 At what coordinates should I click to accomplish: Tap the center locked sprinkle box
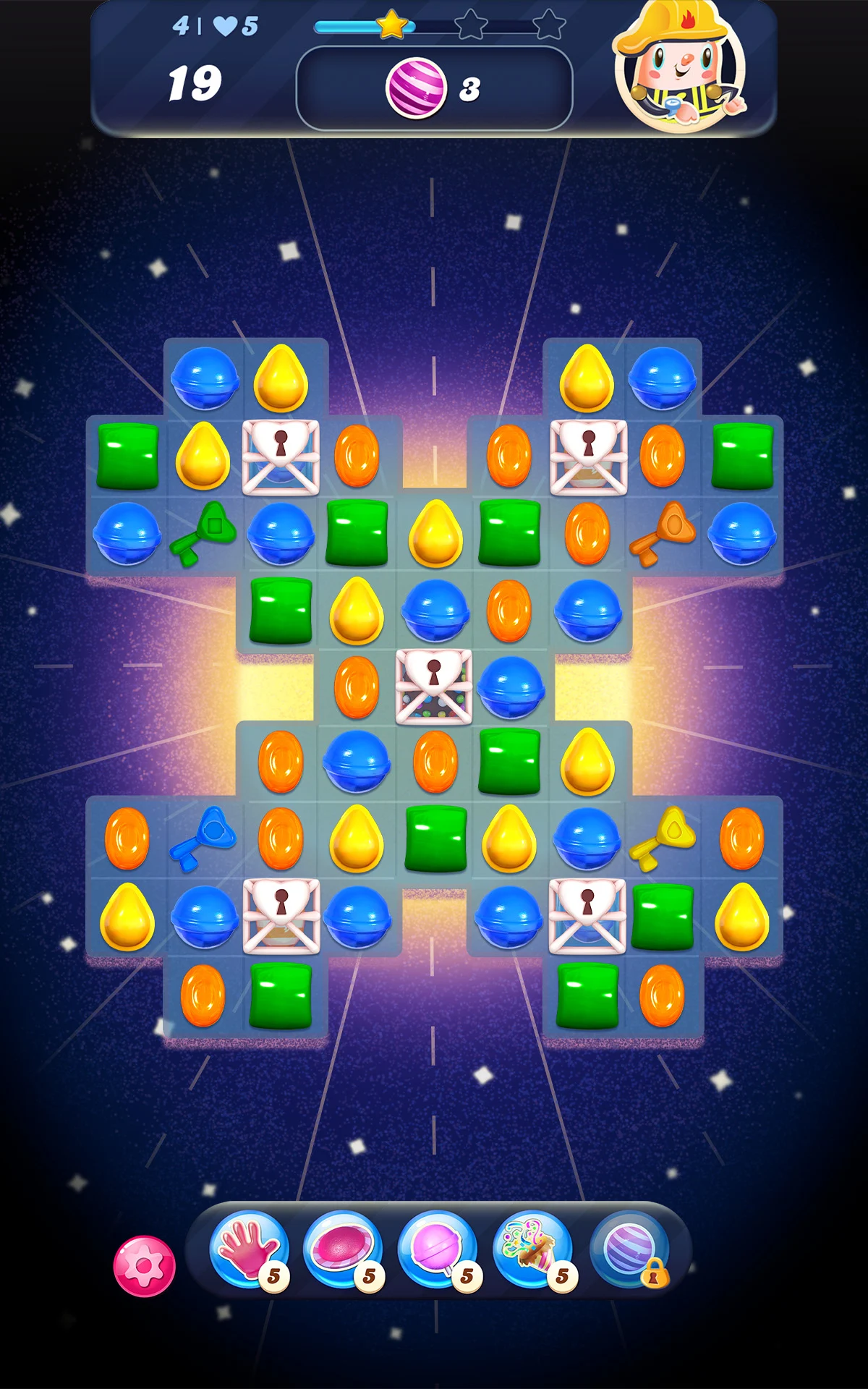[433, 687]
